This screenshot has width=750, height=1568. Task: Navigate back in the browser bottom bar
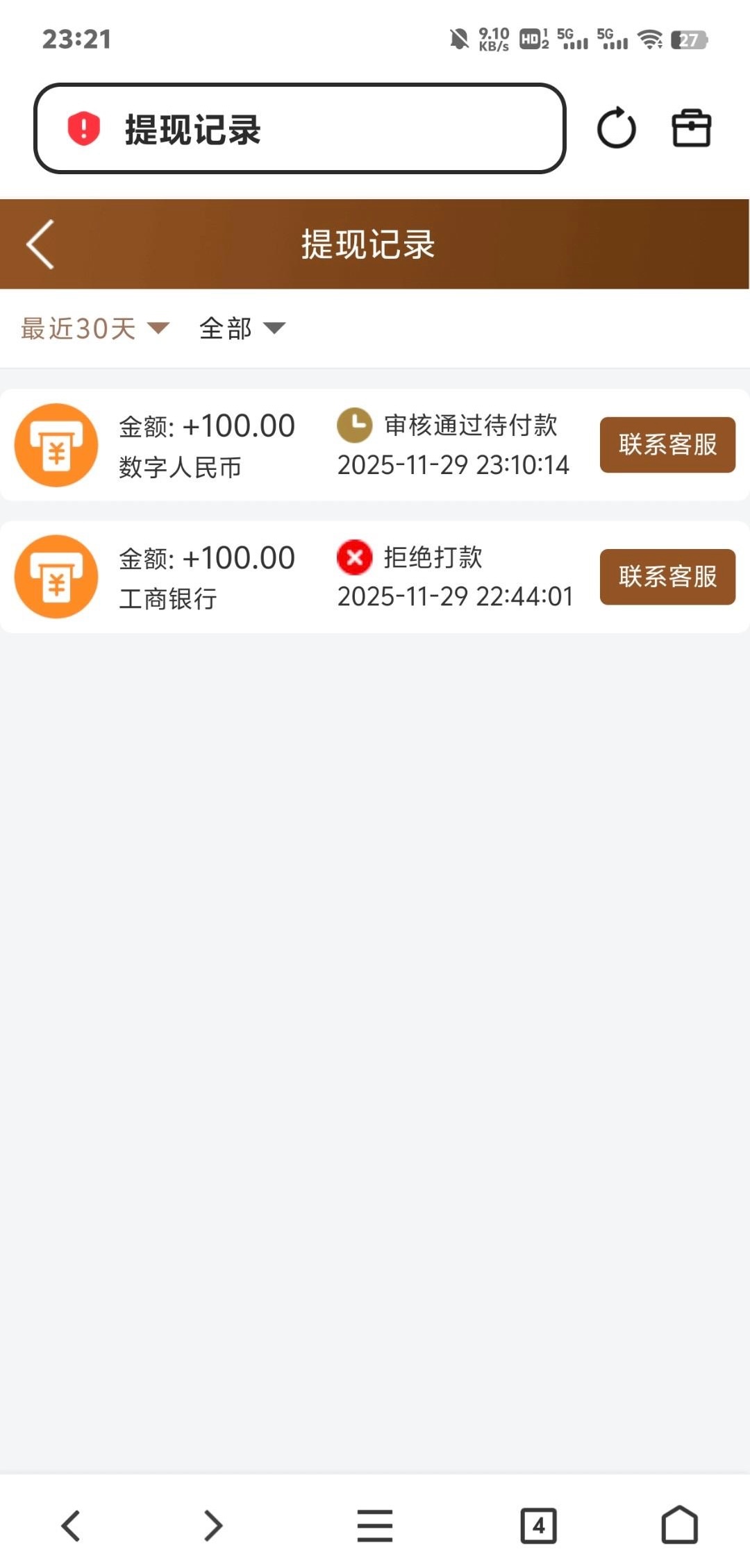(71, 1526)
